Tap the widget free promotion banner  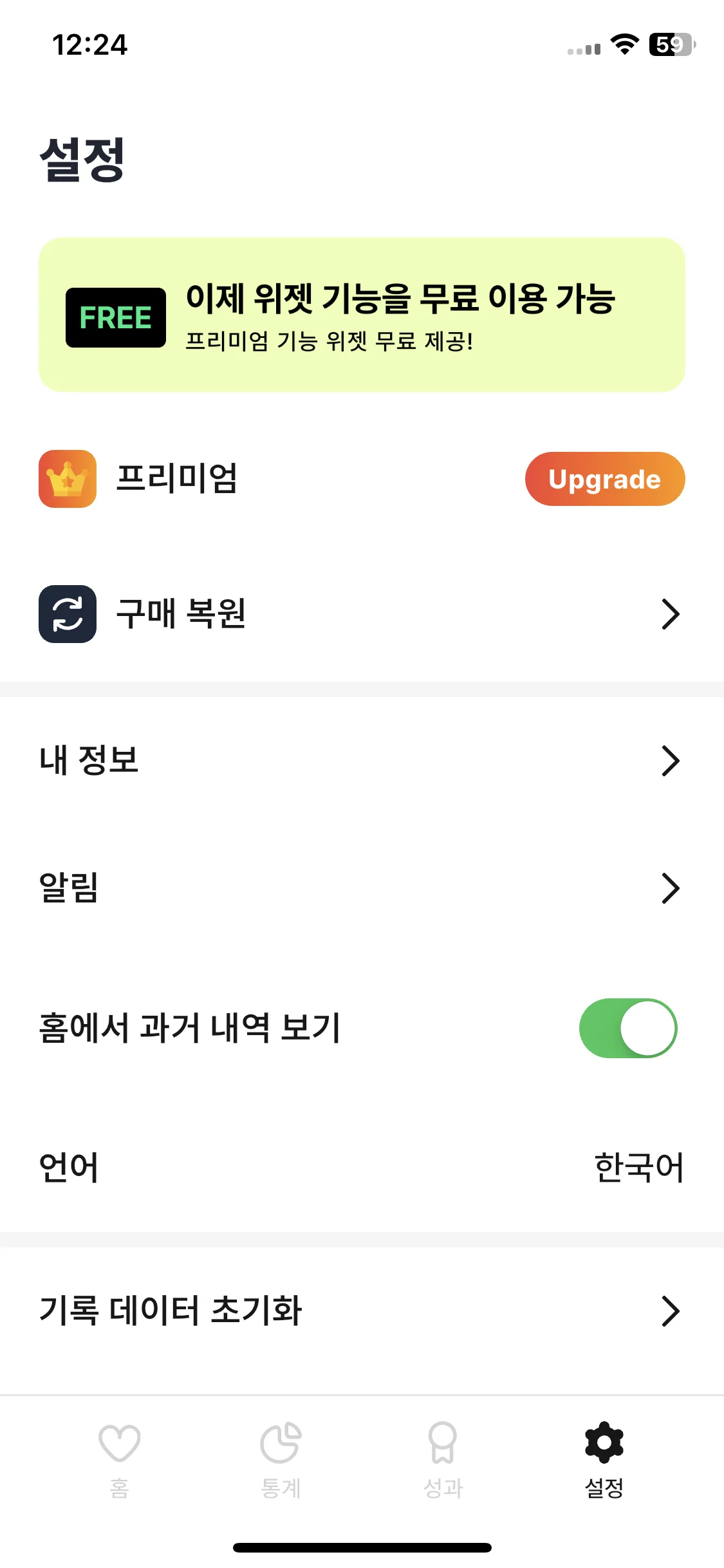[x=362, y=315]
